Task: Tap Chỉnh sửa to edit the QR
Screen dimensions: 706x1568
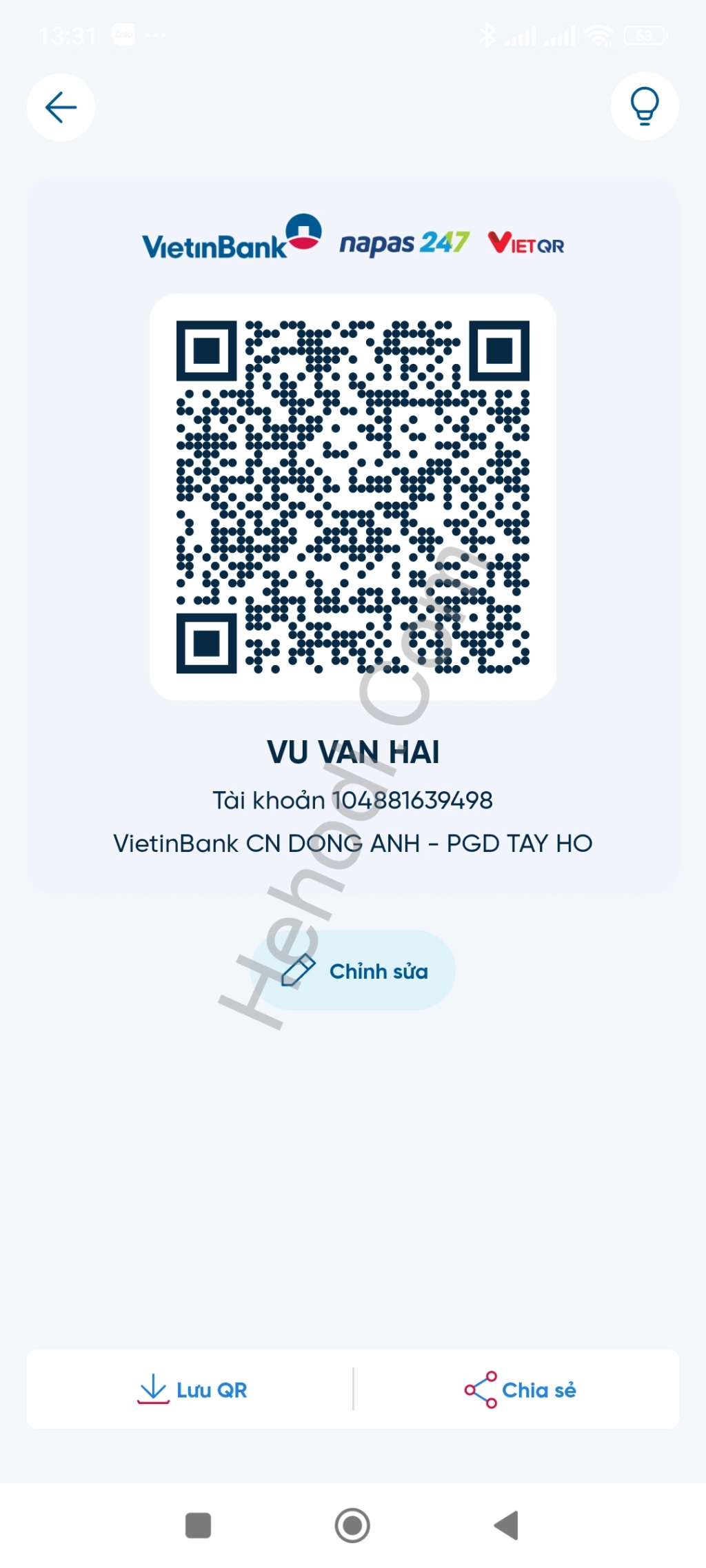Action: tap(353, 970)
